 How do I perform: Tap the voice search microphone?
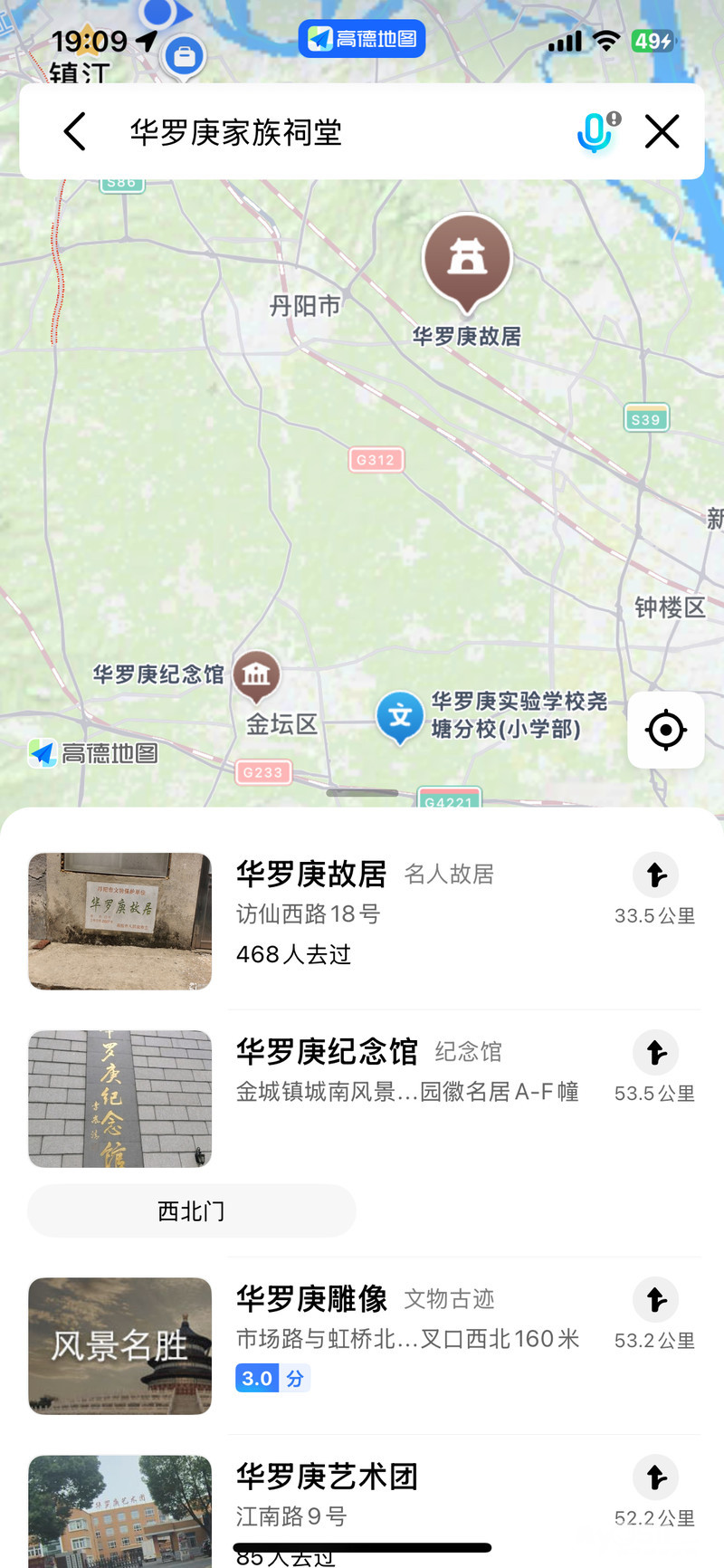595,132
